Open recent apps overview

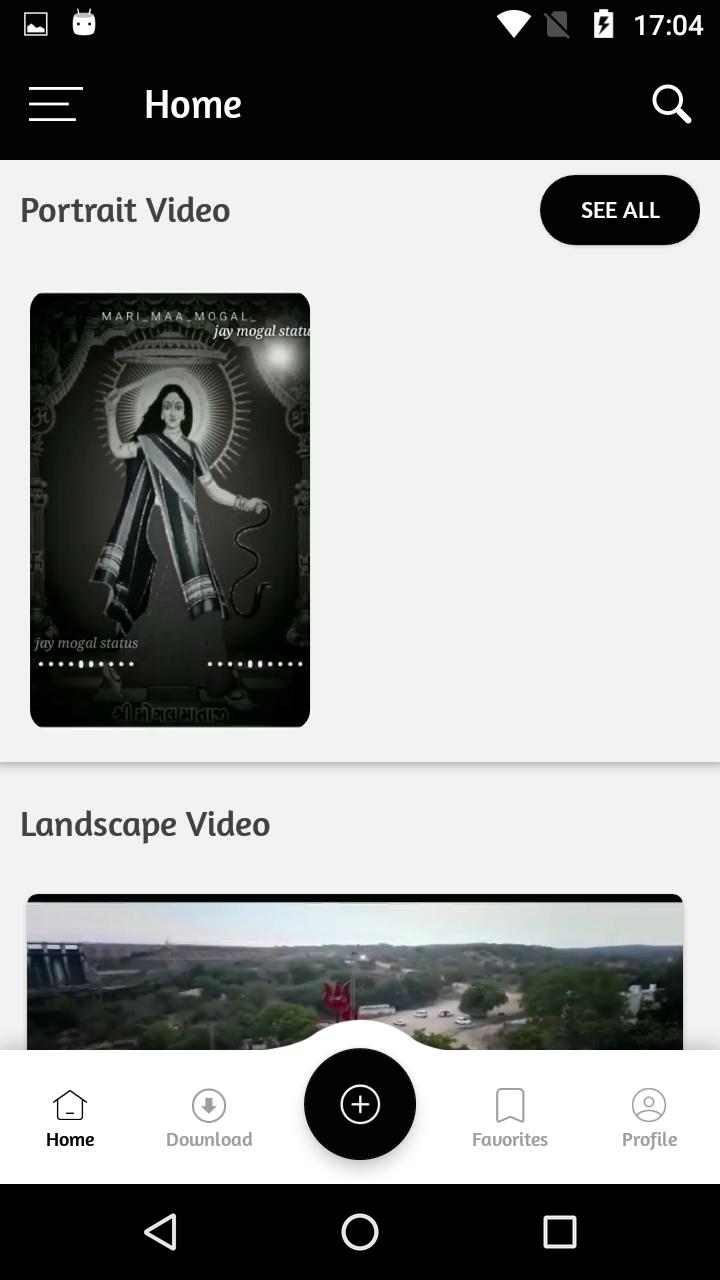(x=559, y=1232)
